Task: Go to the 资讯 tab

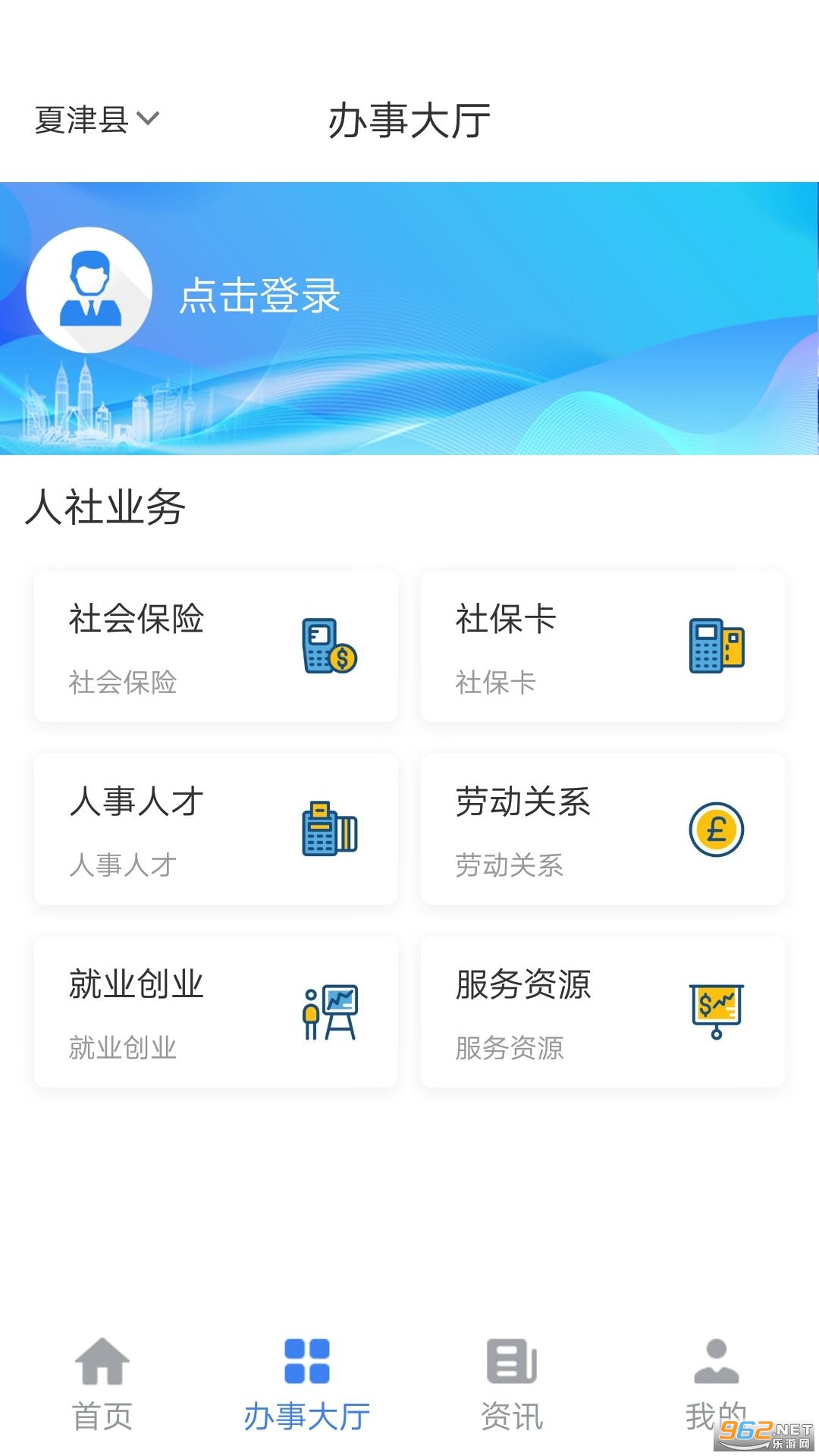Action: point(512,1384)
